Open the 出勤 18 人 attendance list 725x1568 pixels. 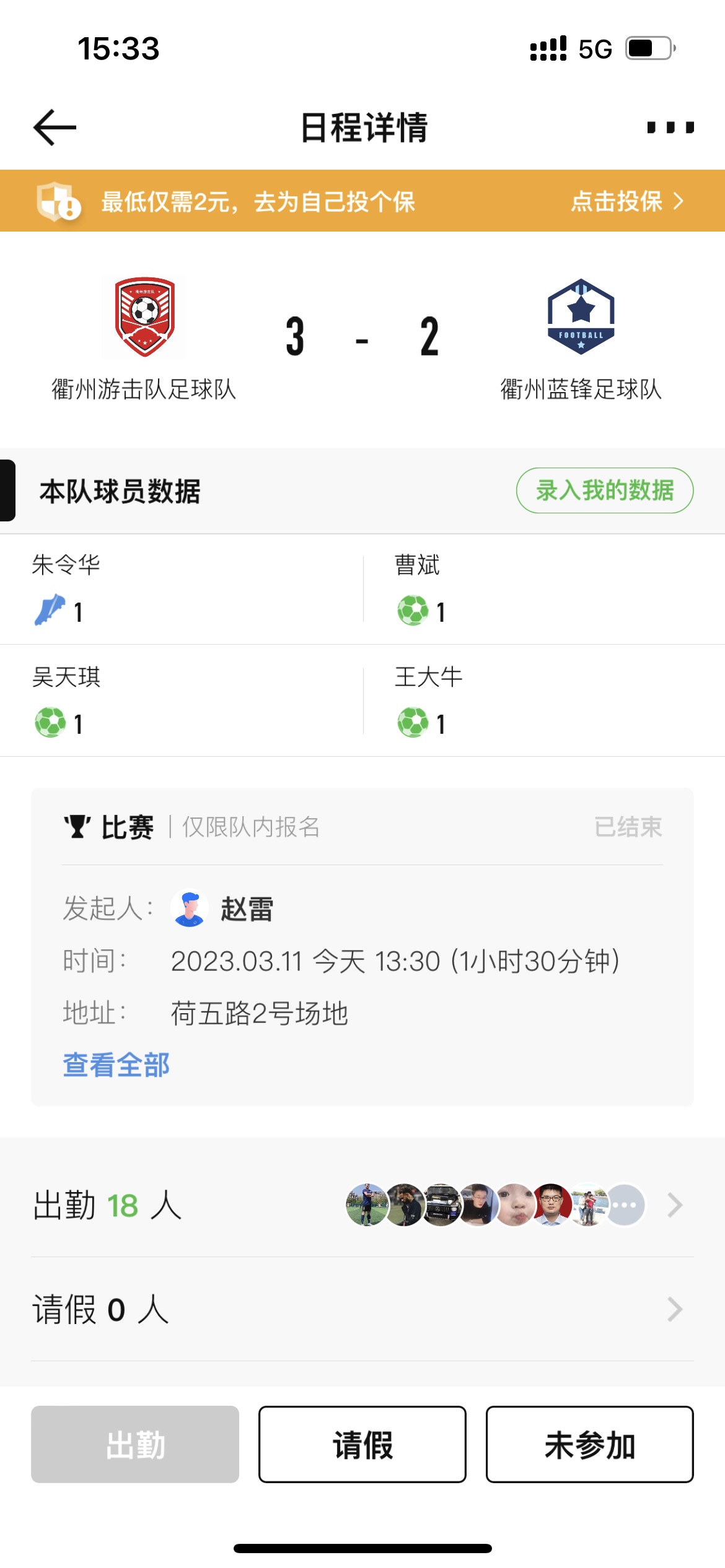tap(362, 1205)
